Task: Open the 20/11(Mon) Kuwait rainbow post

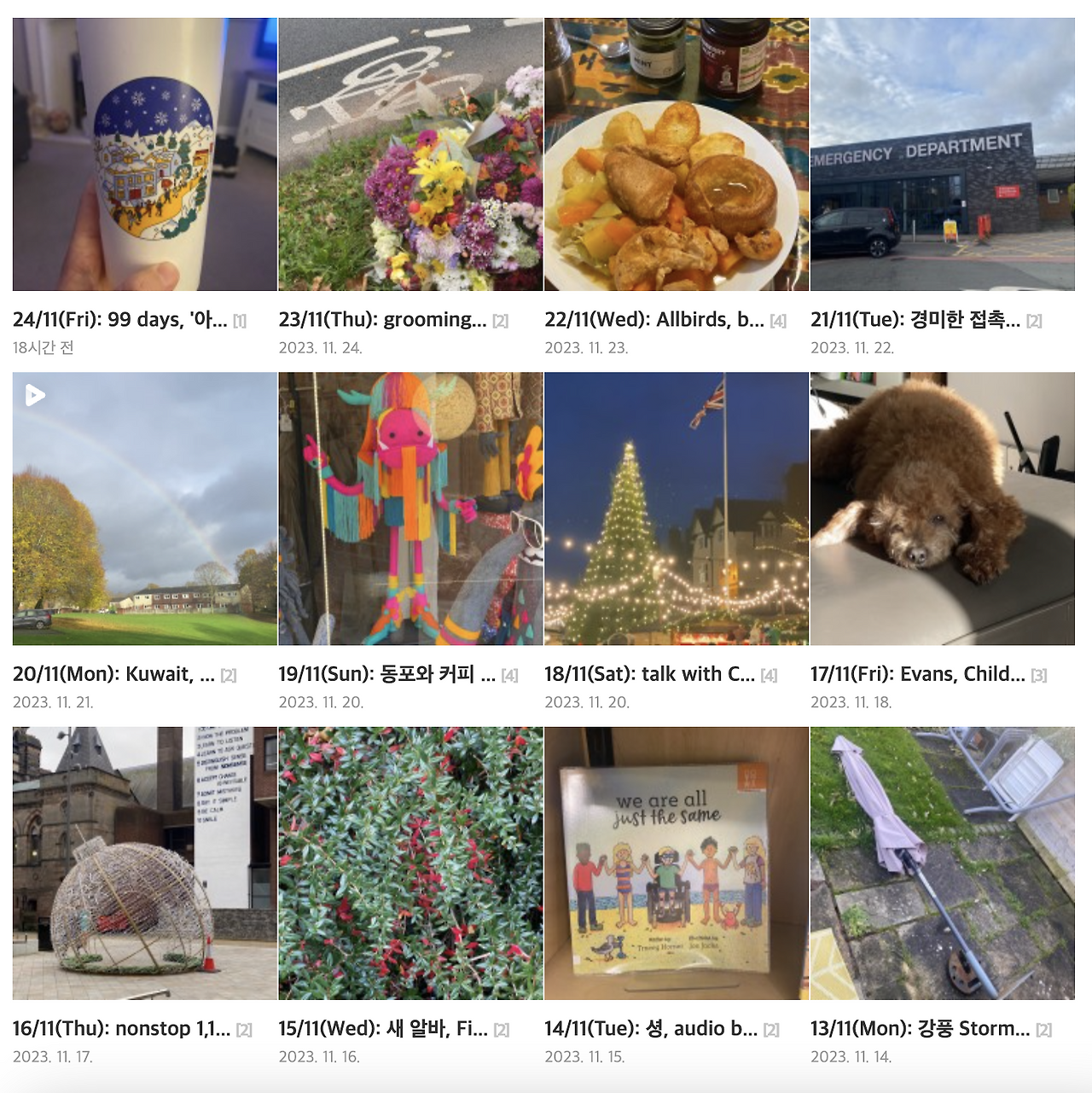Action: pos(113,674)
